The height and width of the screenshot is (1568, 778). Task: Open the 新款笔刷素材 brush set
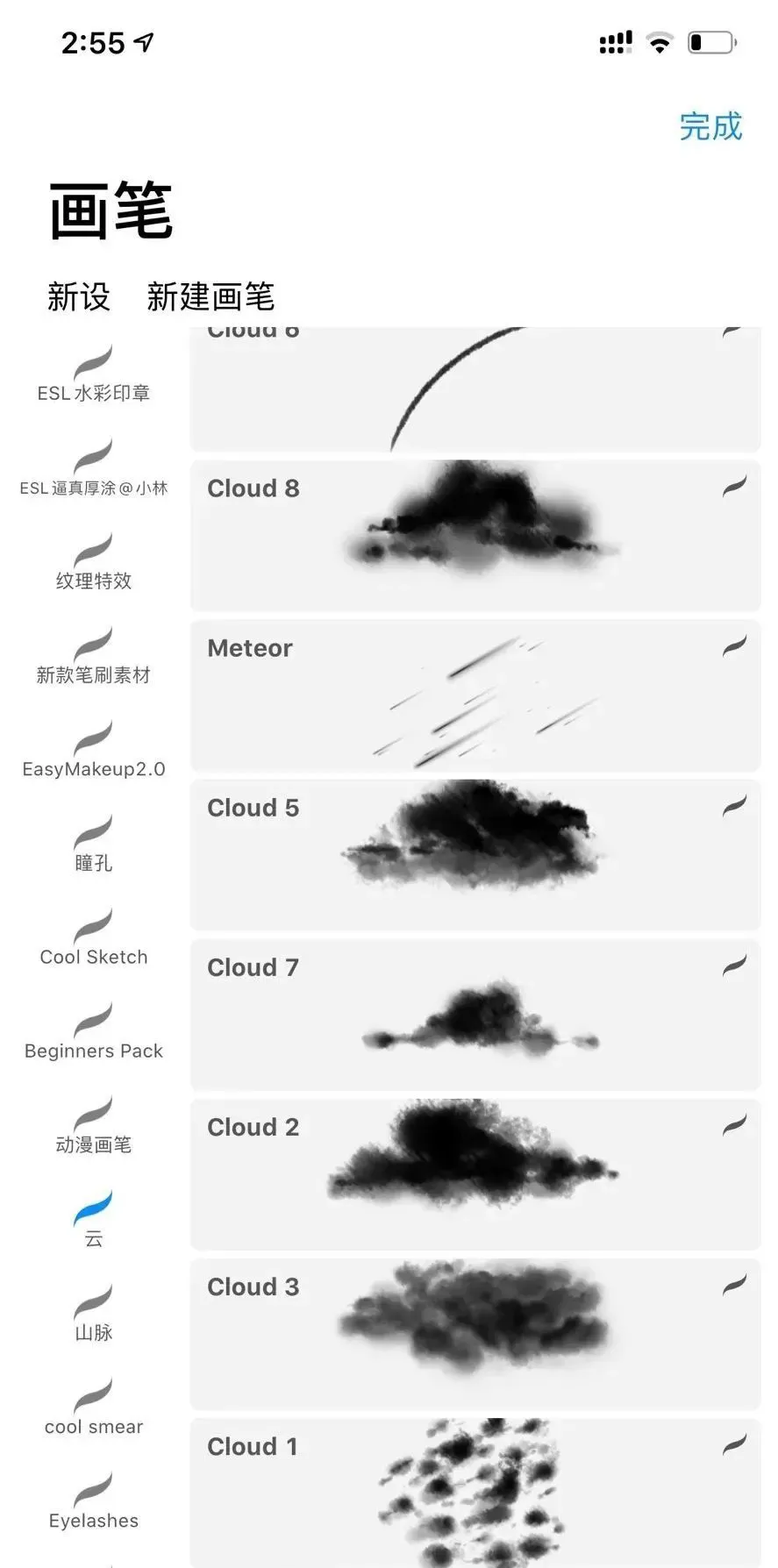(x=93, y=657)
